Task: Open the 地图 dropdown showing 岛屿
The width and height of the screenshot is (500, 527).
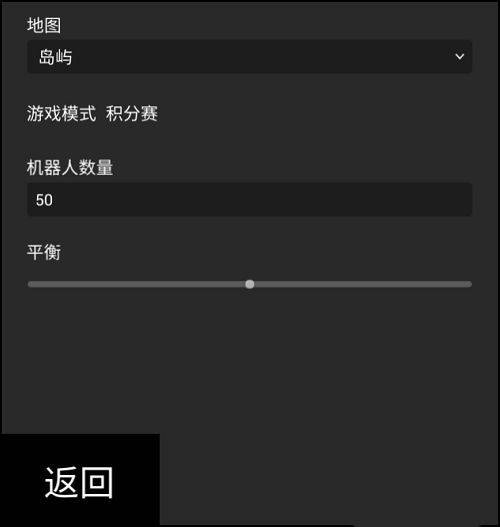Action: 250,56
